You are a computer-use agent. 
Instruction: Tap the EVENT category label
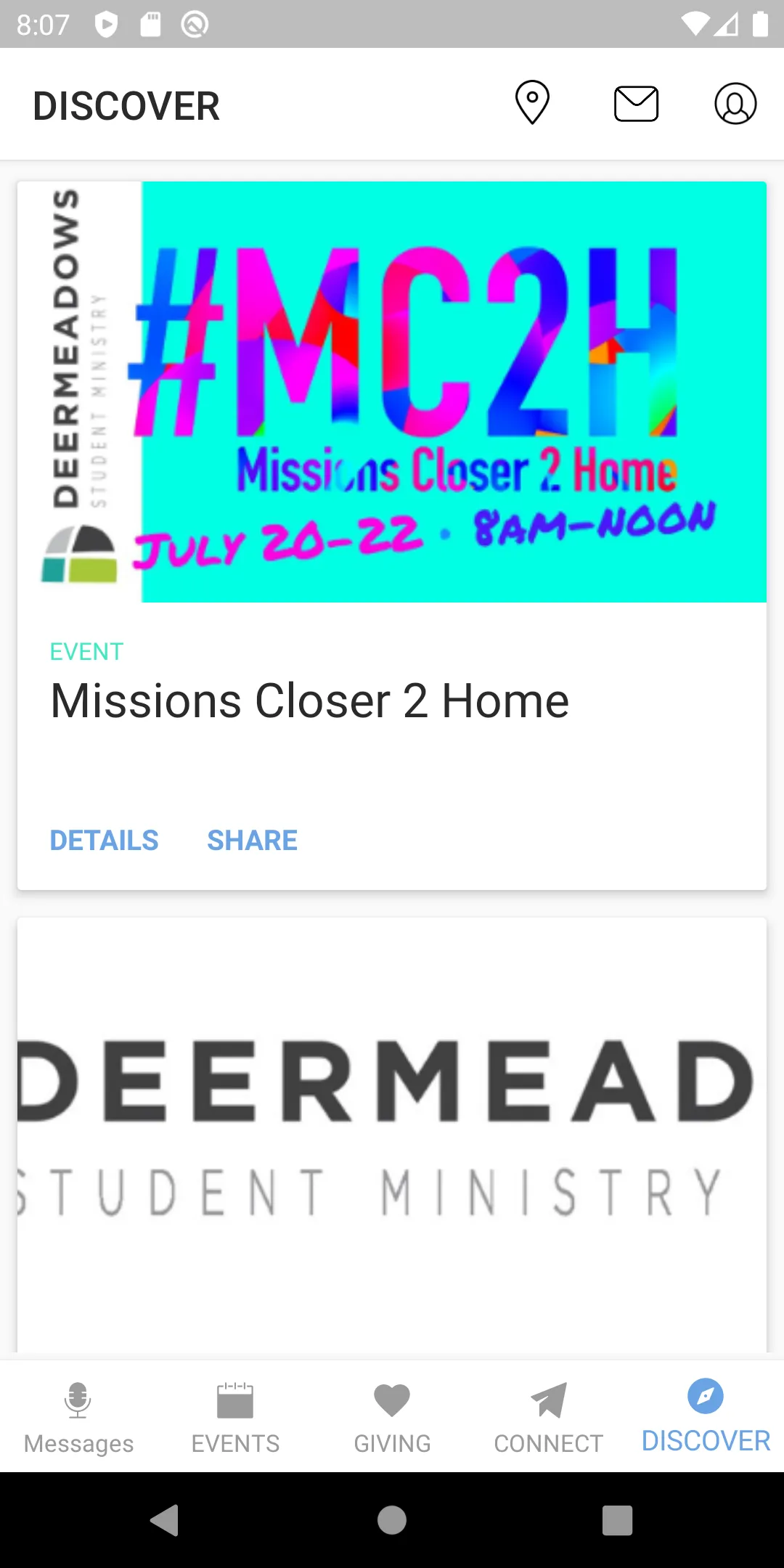coord(86,651)
